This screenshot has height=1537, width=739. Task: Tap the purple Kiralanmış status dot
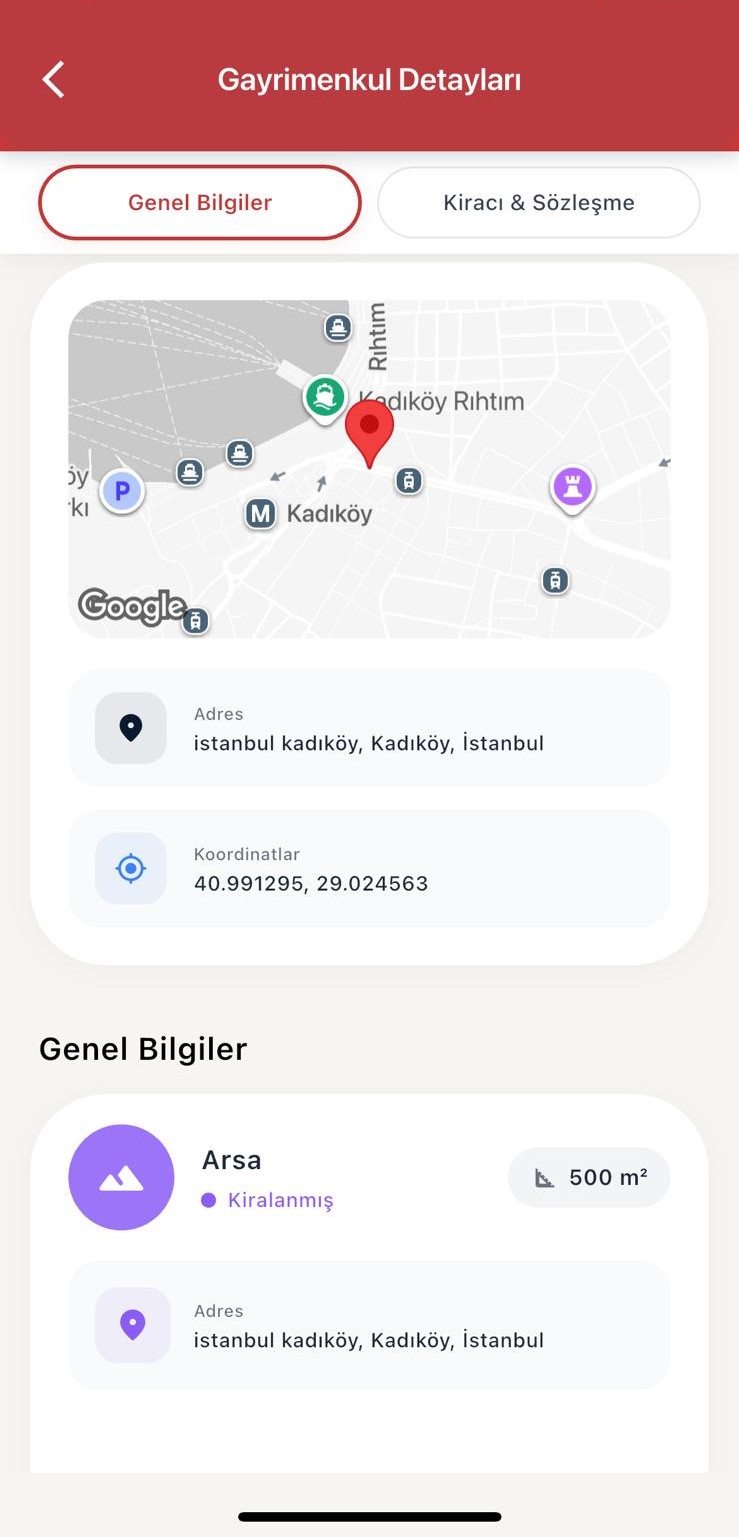point(206,1199)
